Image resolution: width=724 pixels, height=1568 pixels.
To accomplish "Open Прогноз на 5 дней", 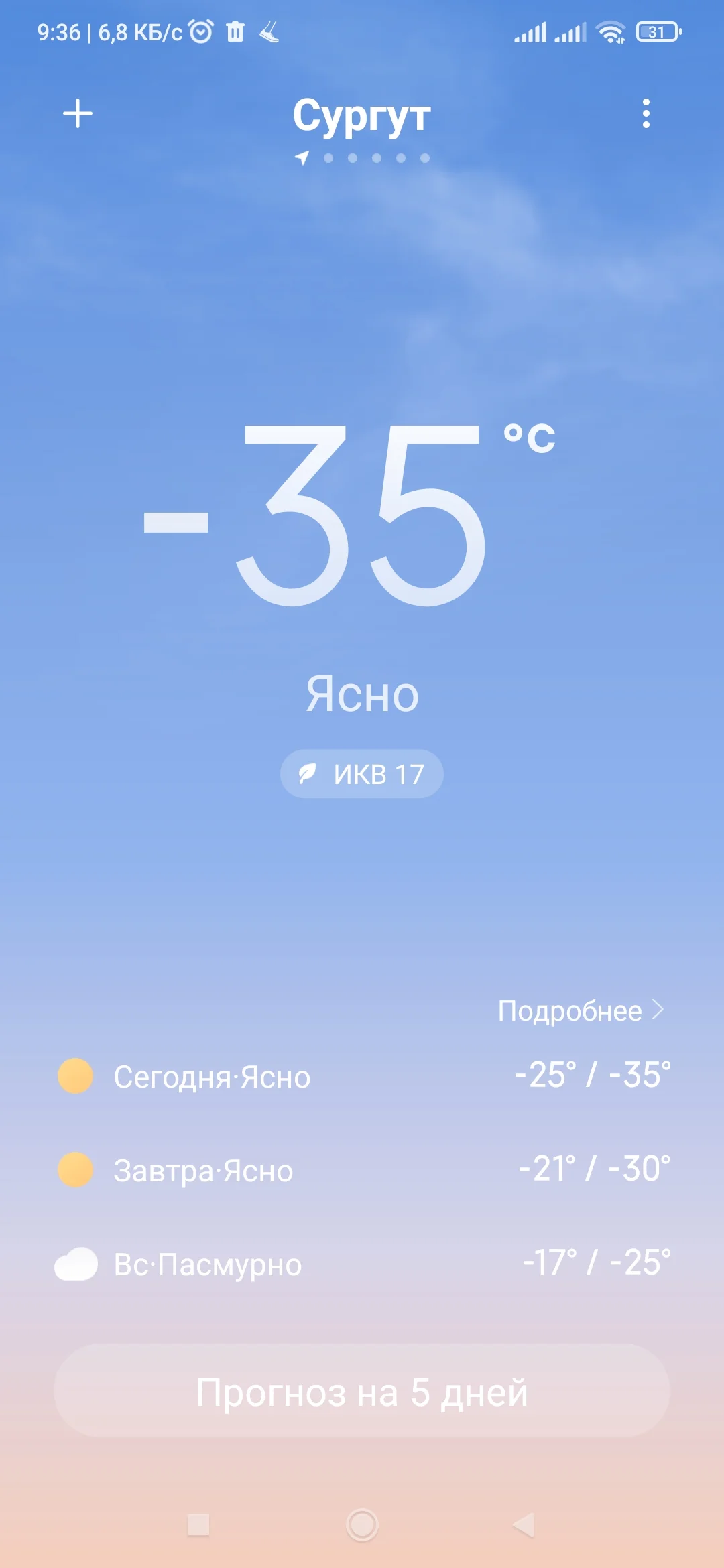I will click(x=362, y=1392).
